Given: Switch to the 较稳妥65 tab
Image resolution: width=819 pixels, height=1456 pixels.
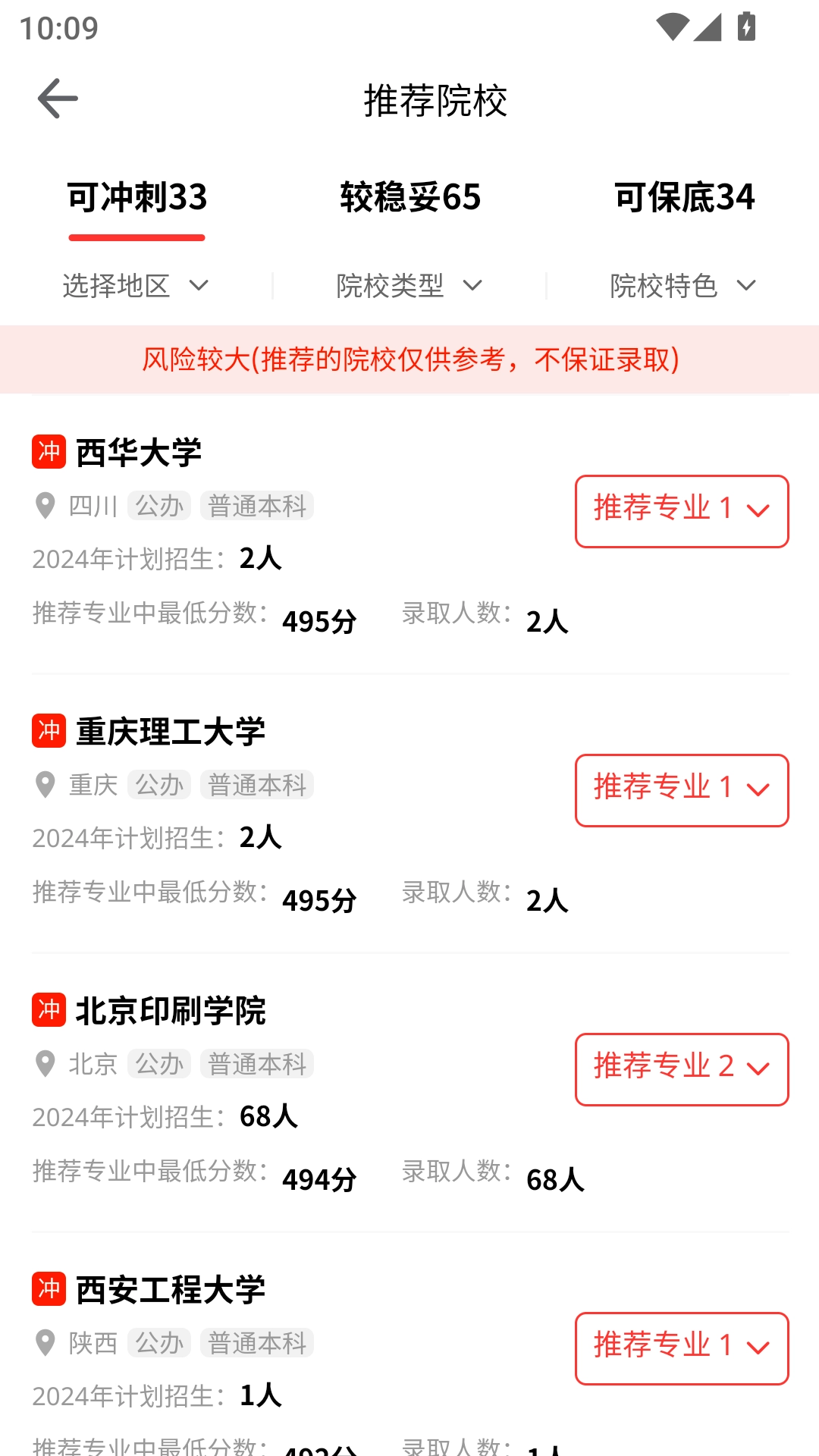Looking at the screenshot, I should (410, 197).
